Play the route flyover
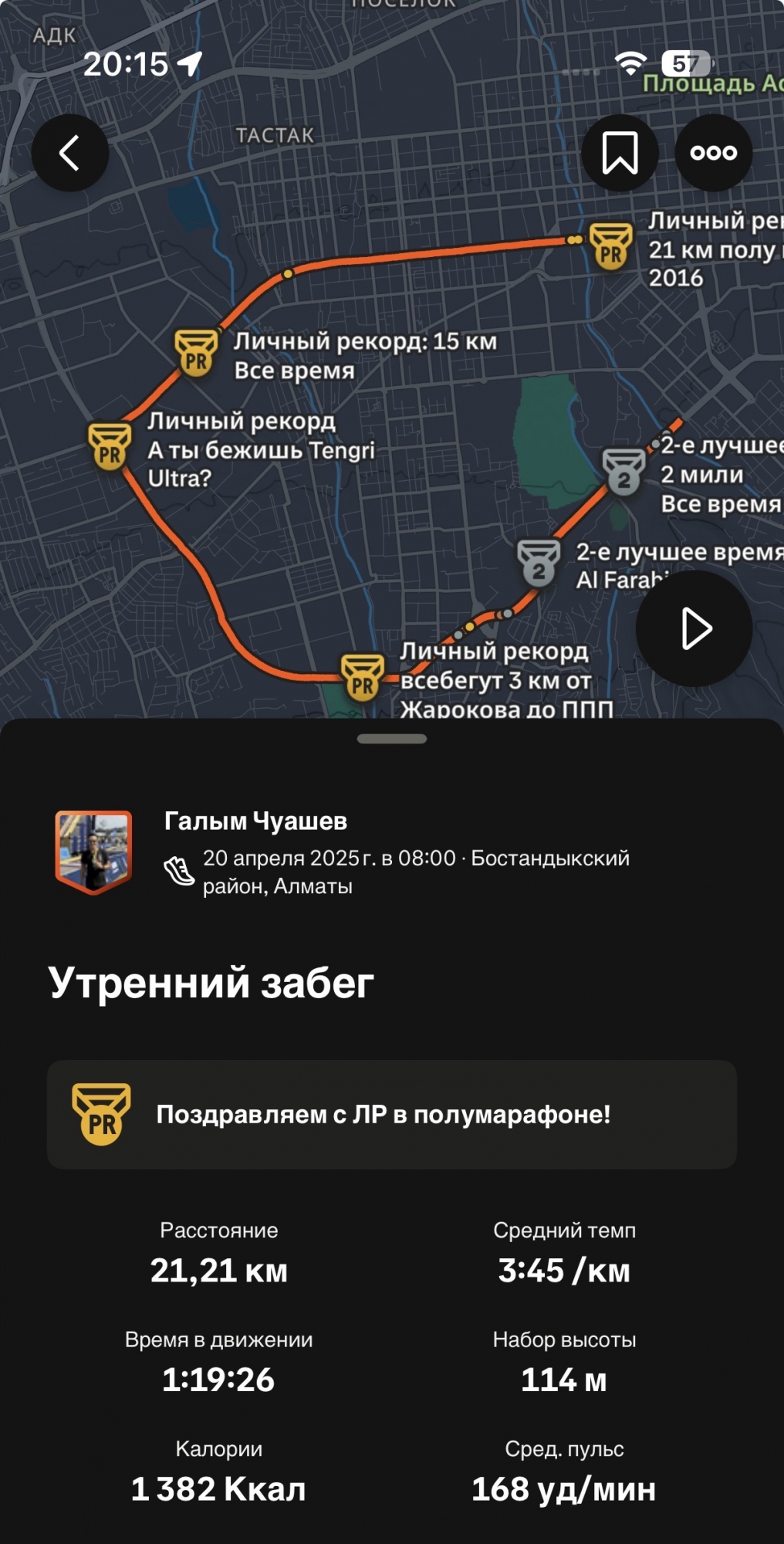 [x=694, y=628]
